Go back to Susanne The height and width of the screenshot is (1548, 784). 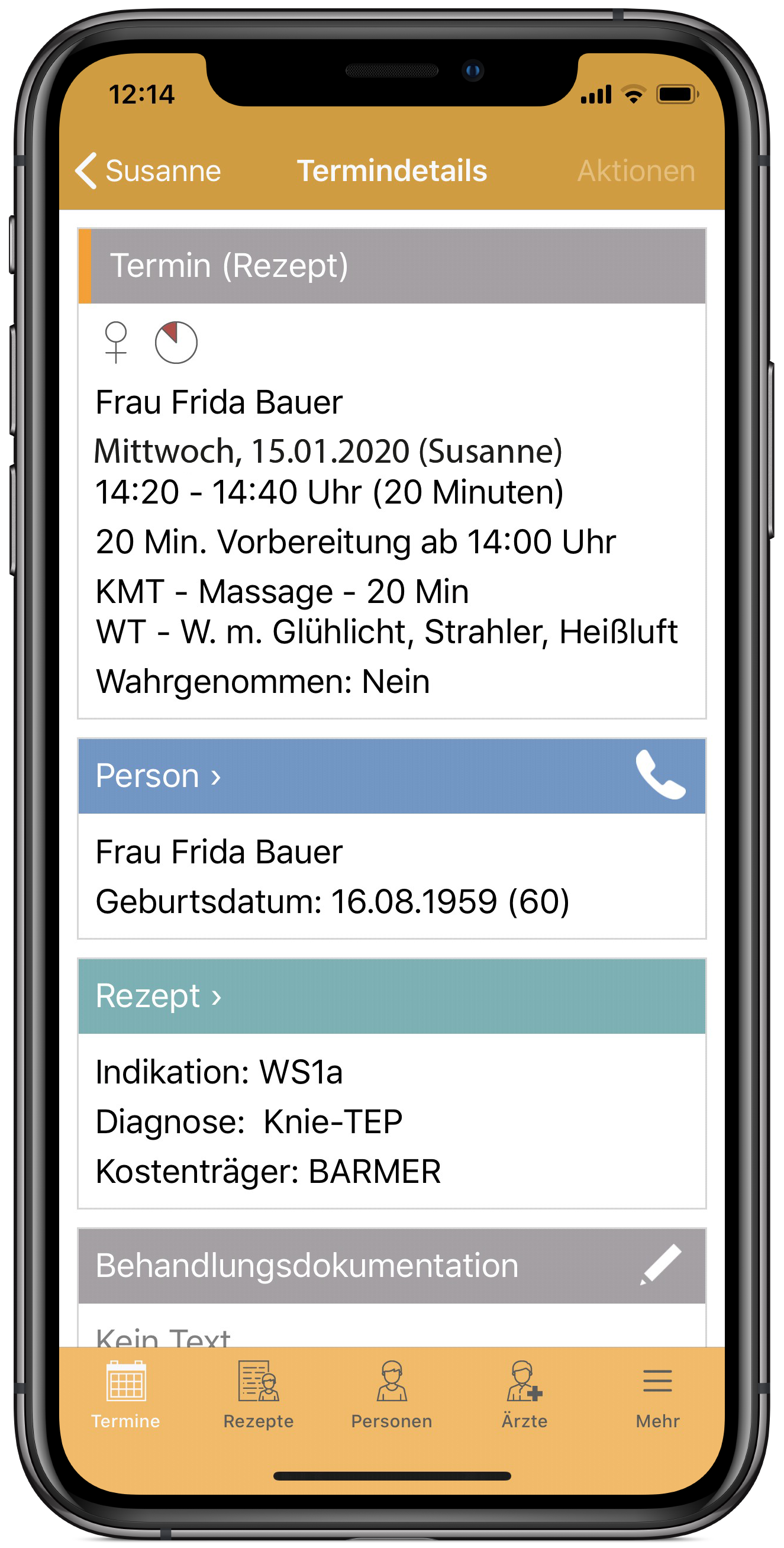149,170
